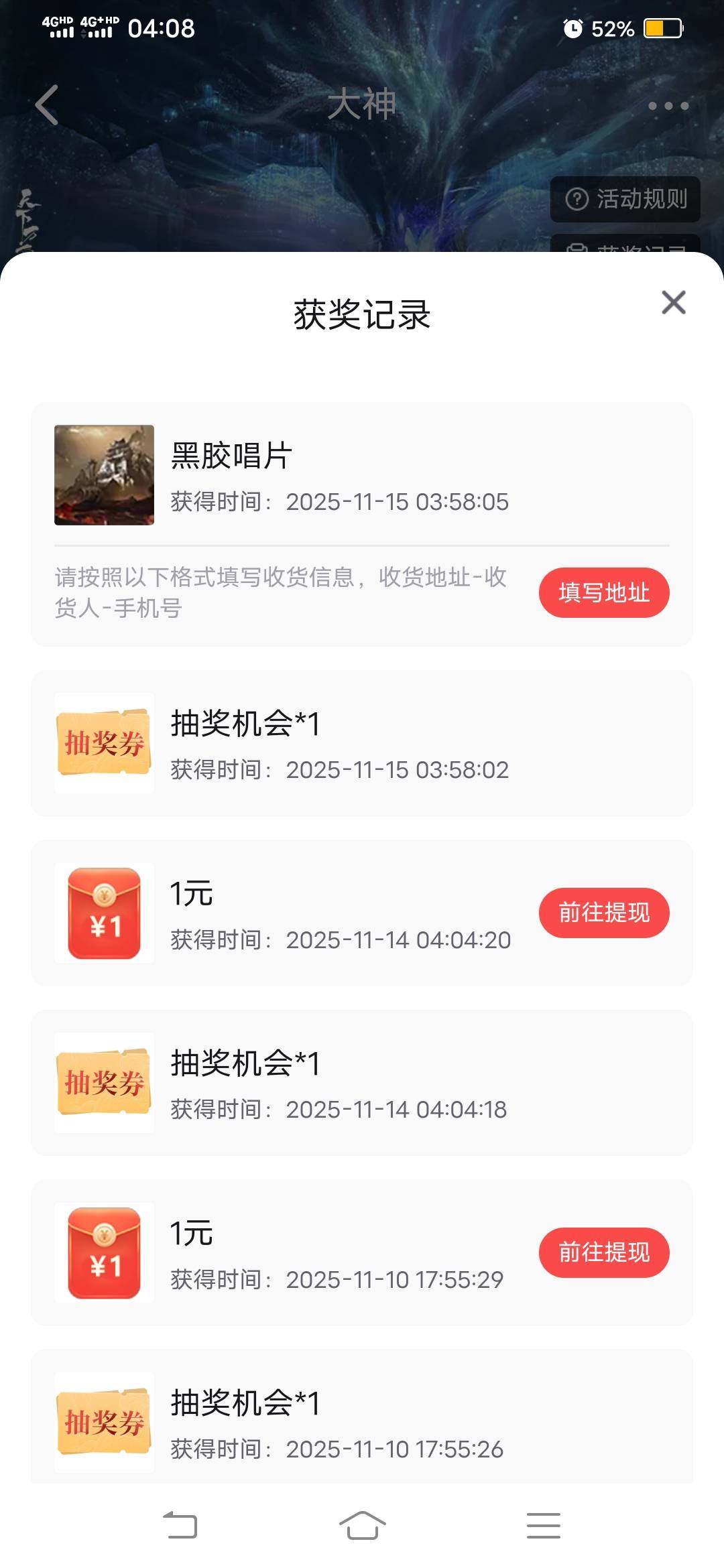Close the 获奖记录 popup
724x1568 pixels.
[673, 302]
